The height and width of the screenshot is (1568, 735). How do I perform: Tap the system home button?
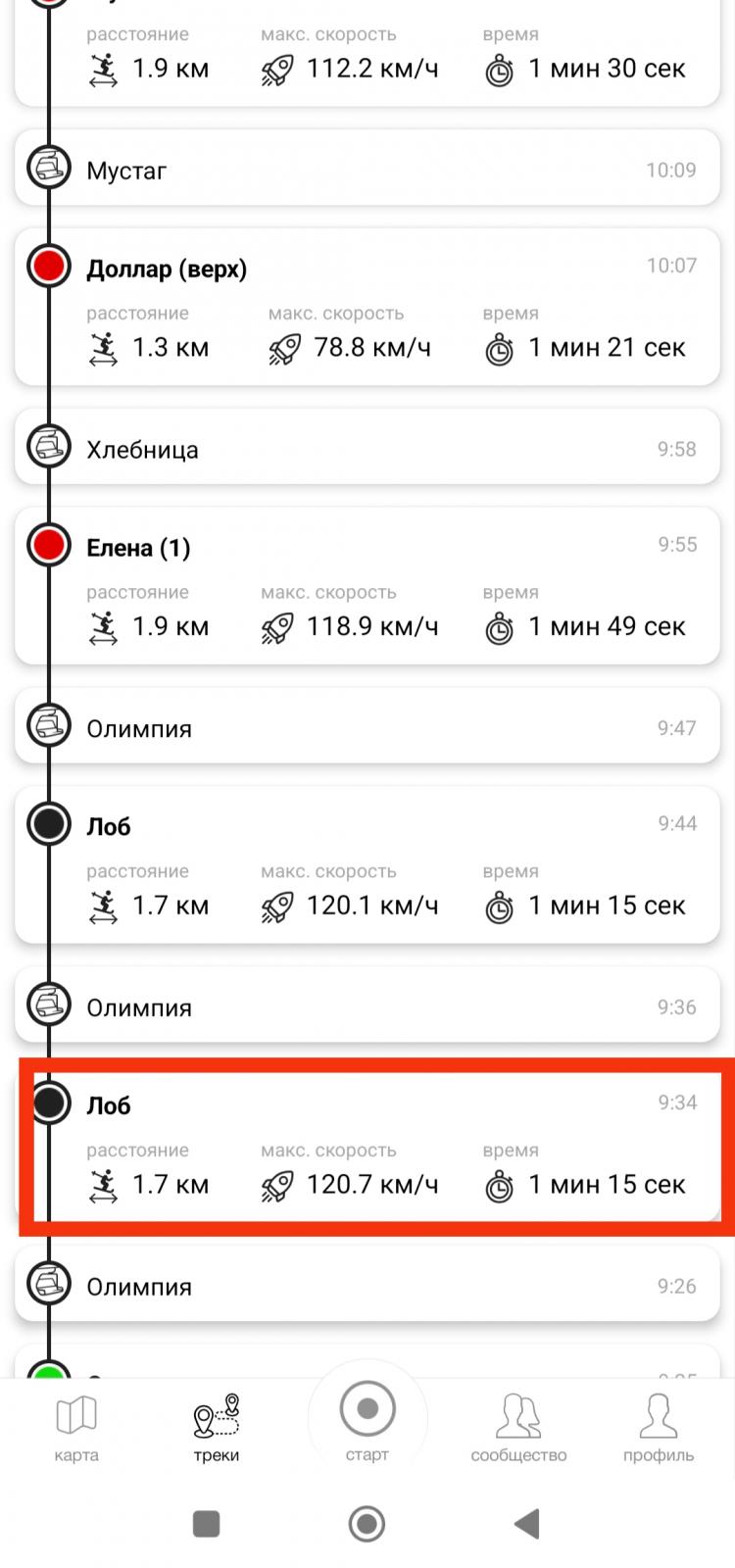(367, 1524)
